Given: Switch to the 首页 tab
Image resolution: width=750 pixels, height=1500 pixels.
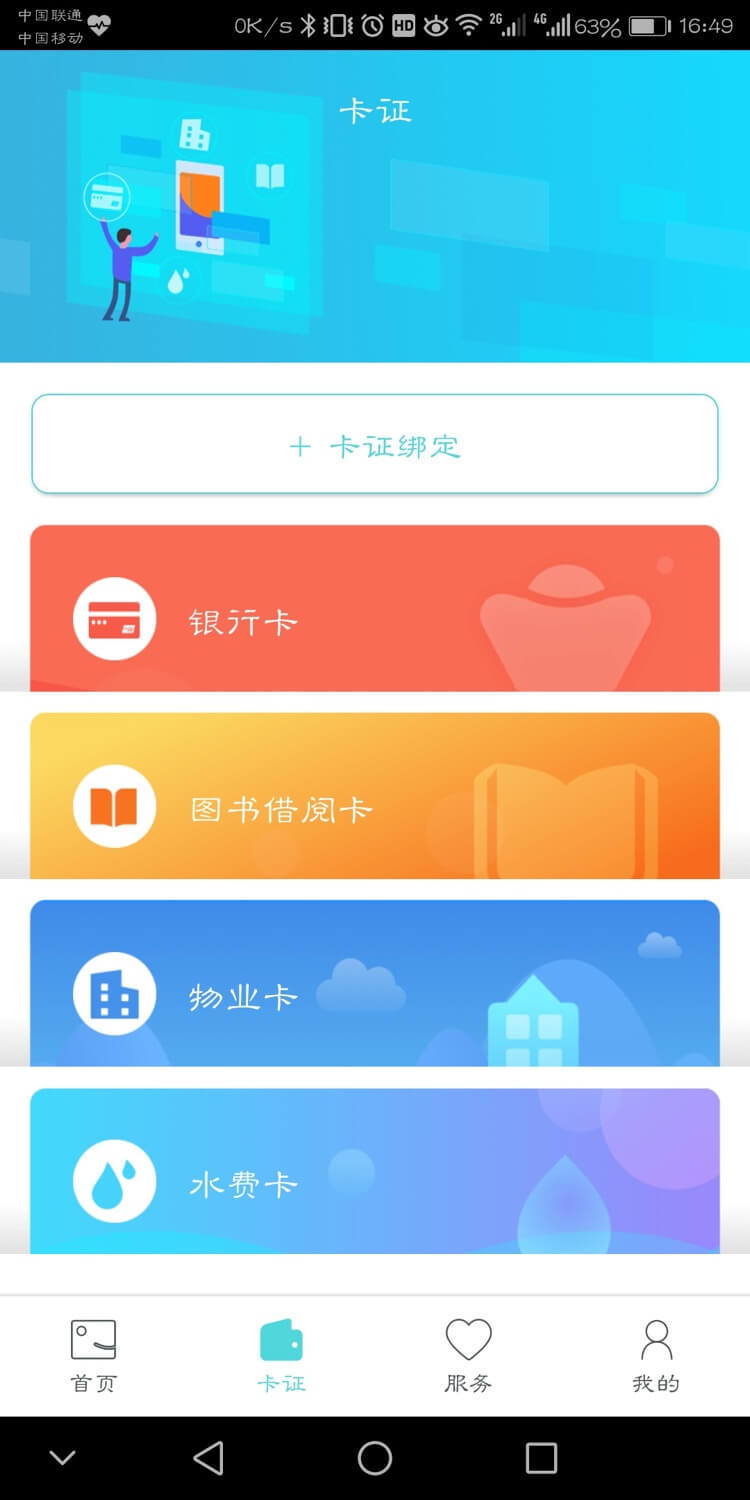Looking at the screenshot, I should [x=93, y=1355].
